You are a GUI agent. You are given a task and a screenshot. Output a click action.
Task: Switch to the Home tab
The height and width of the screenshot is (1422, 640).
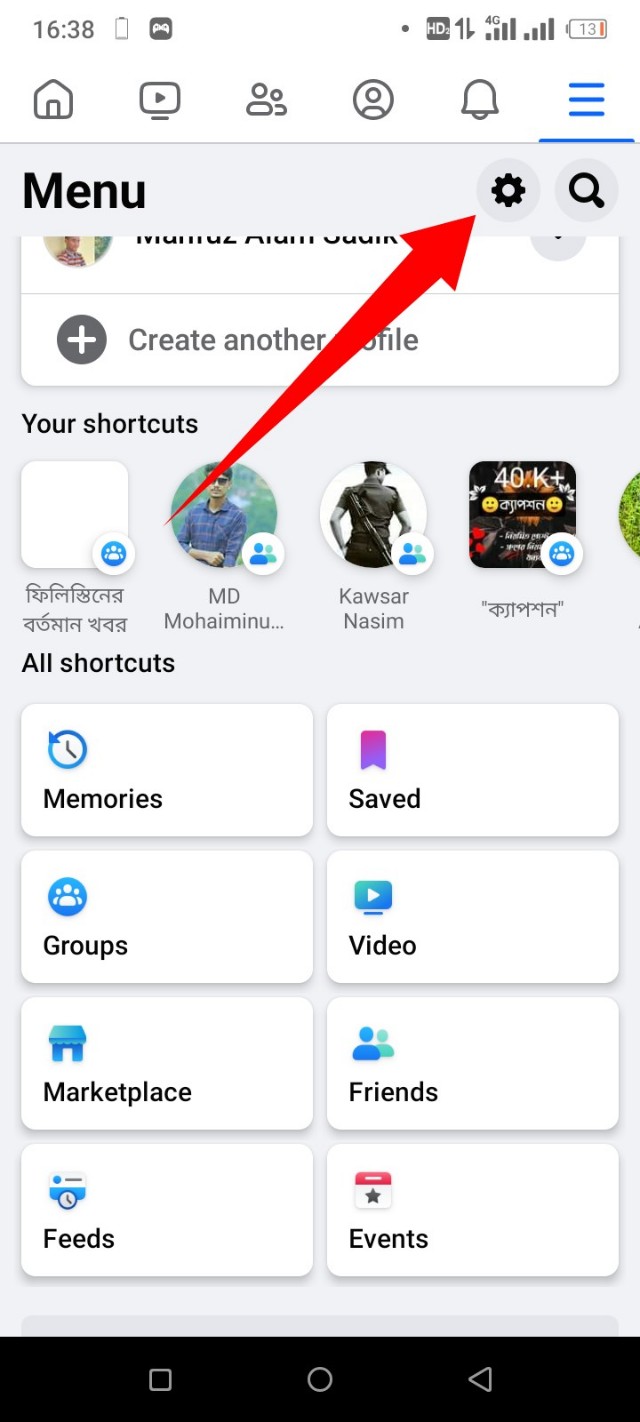pos(53,100)
